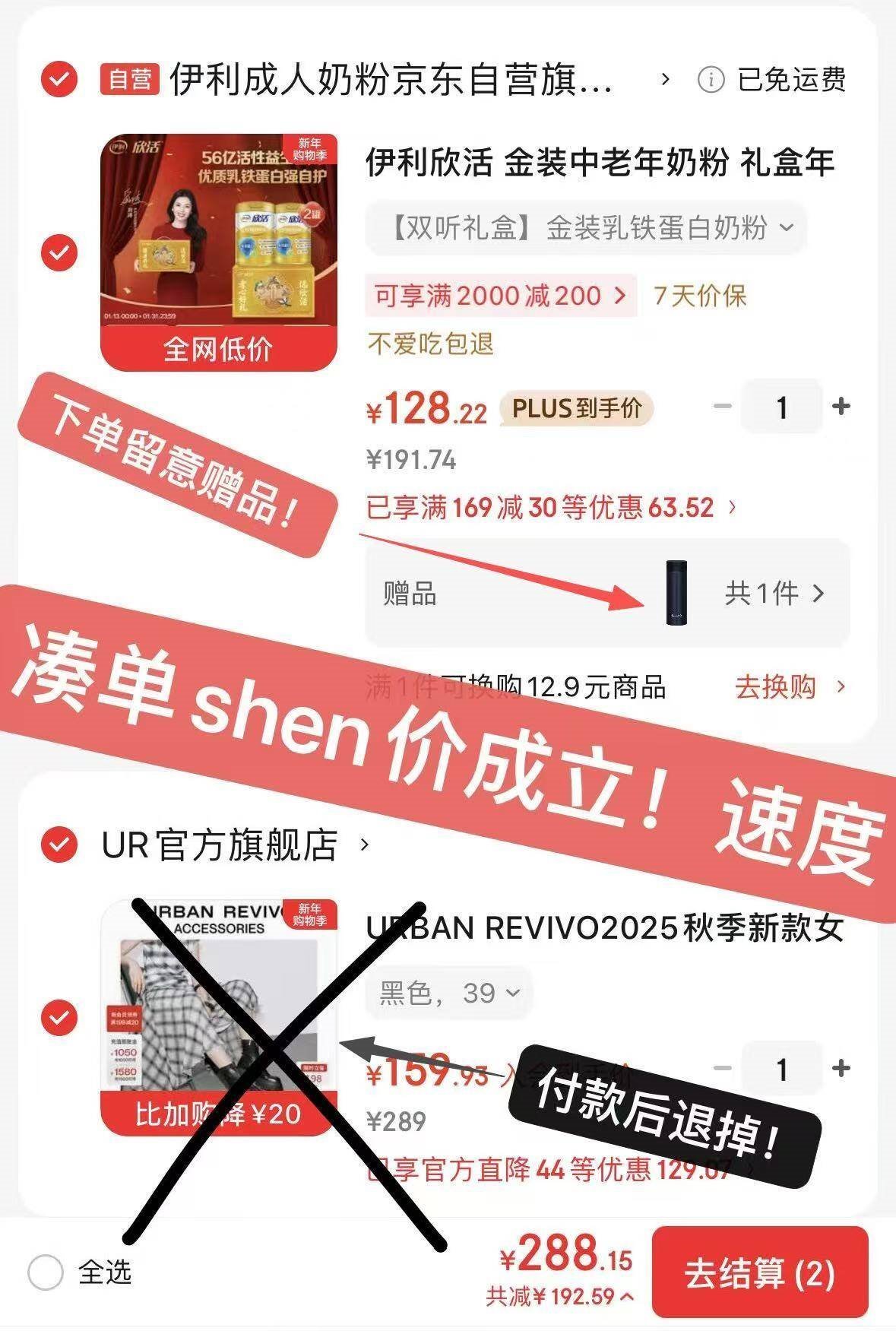Open the UR官方旗舰店 store page

coord(236,845)
